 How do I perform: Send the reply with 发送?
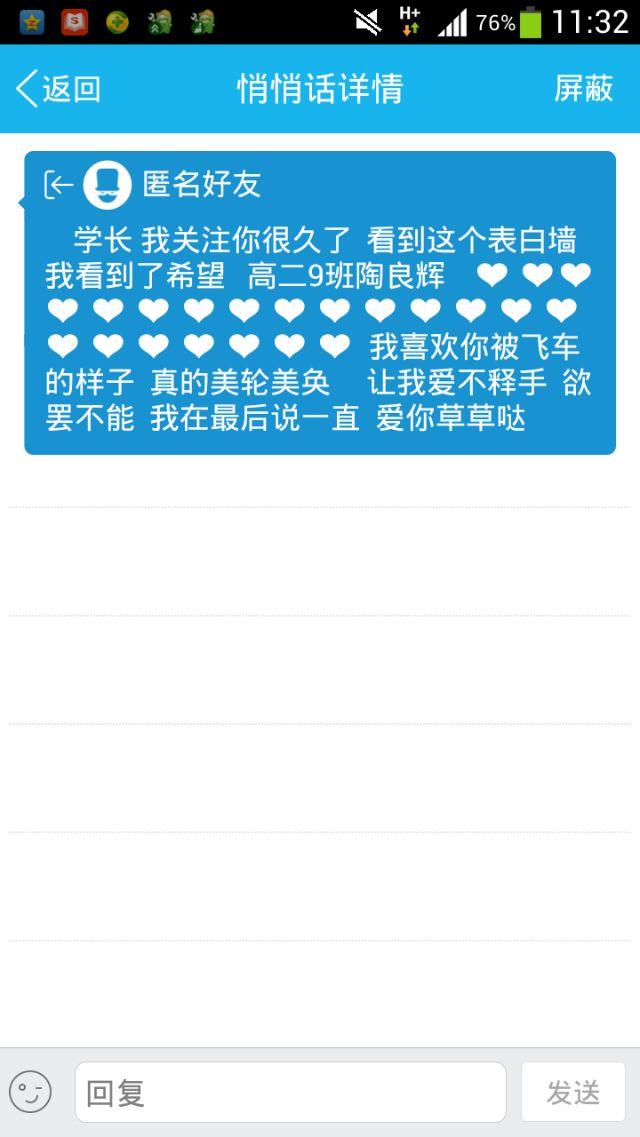(574, 1092)
